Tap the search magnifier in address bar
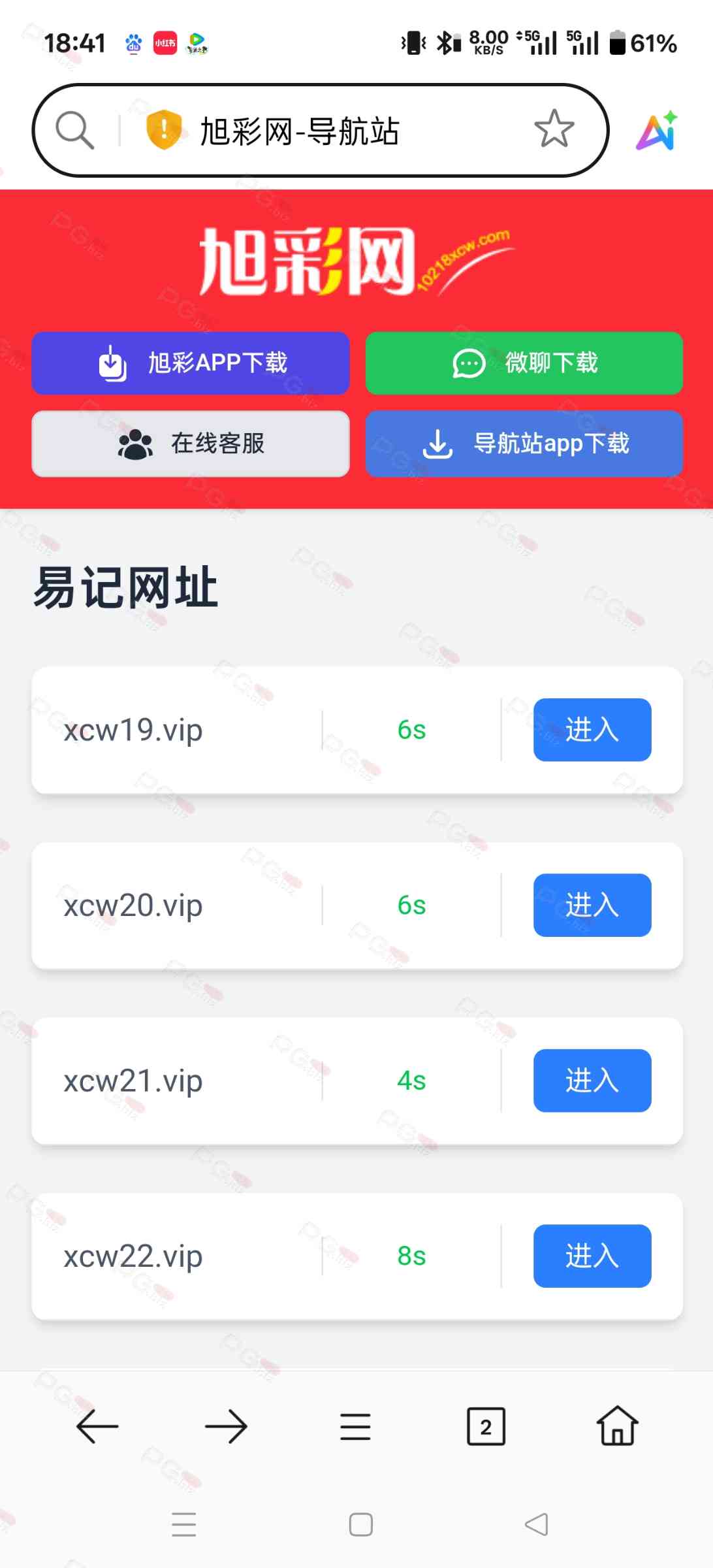The height and width of the screenshot is (1568, 713). point(74,130)
